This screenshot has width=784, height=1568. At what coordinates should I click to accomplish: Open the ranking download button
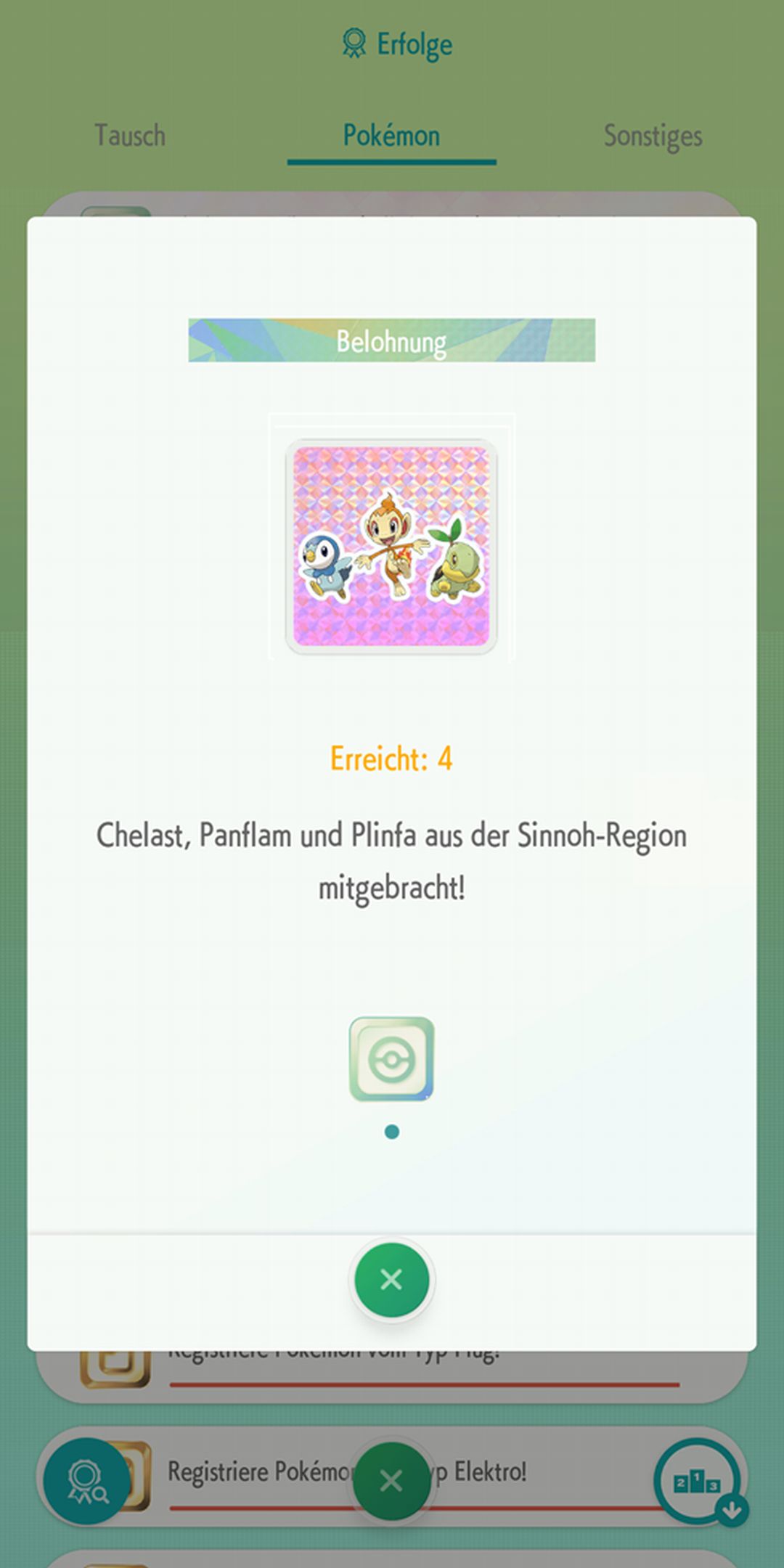point(698,1481)
